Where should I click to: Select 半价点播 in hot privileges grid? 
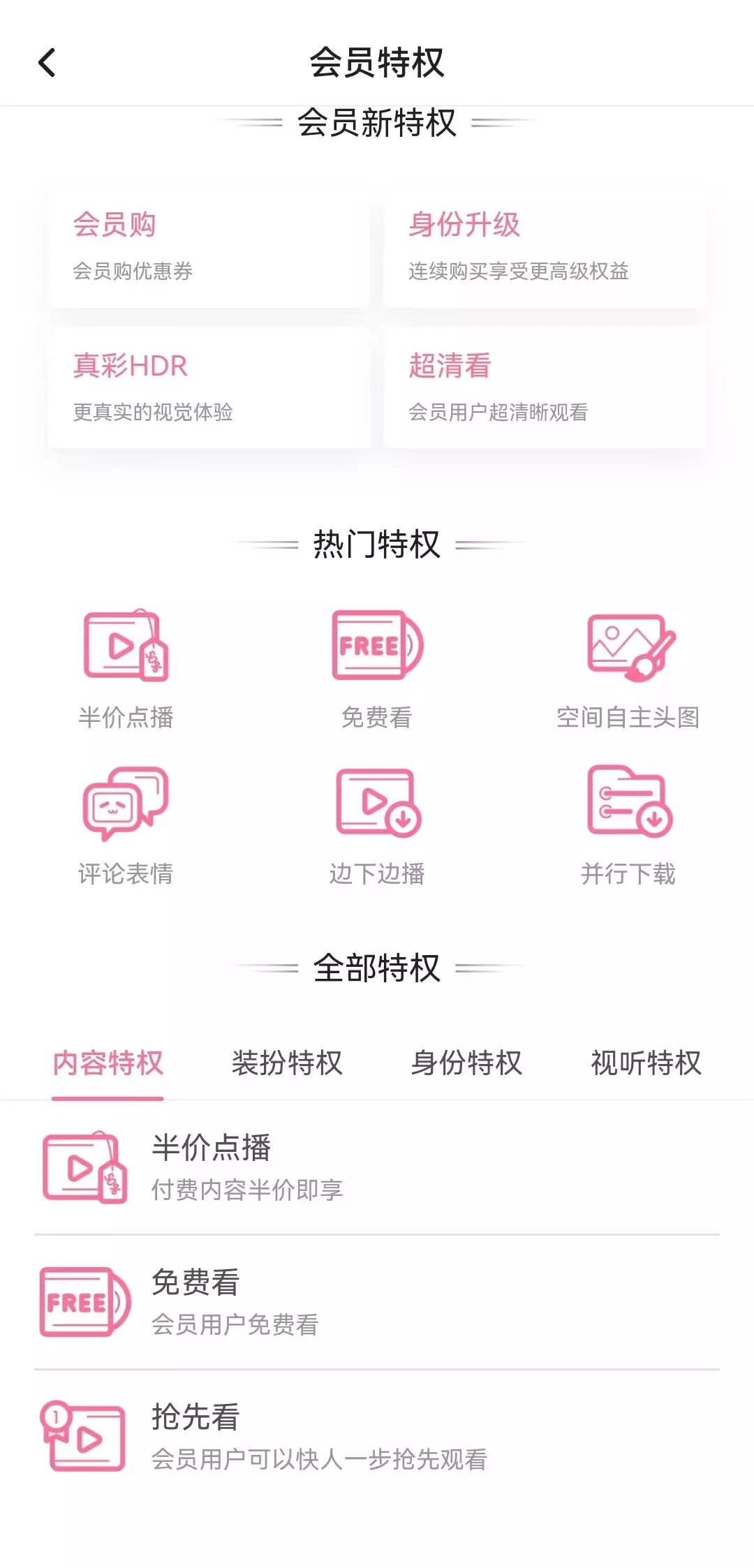click(126, 668)
